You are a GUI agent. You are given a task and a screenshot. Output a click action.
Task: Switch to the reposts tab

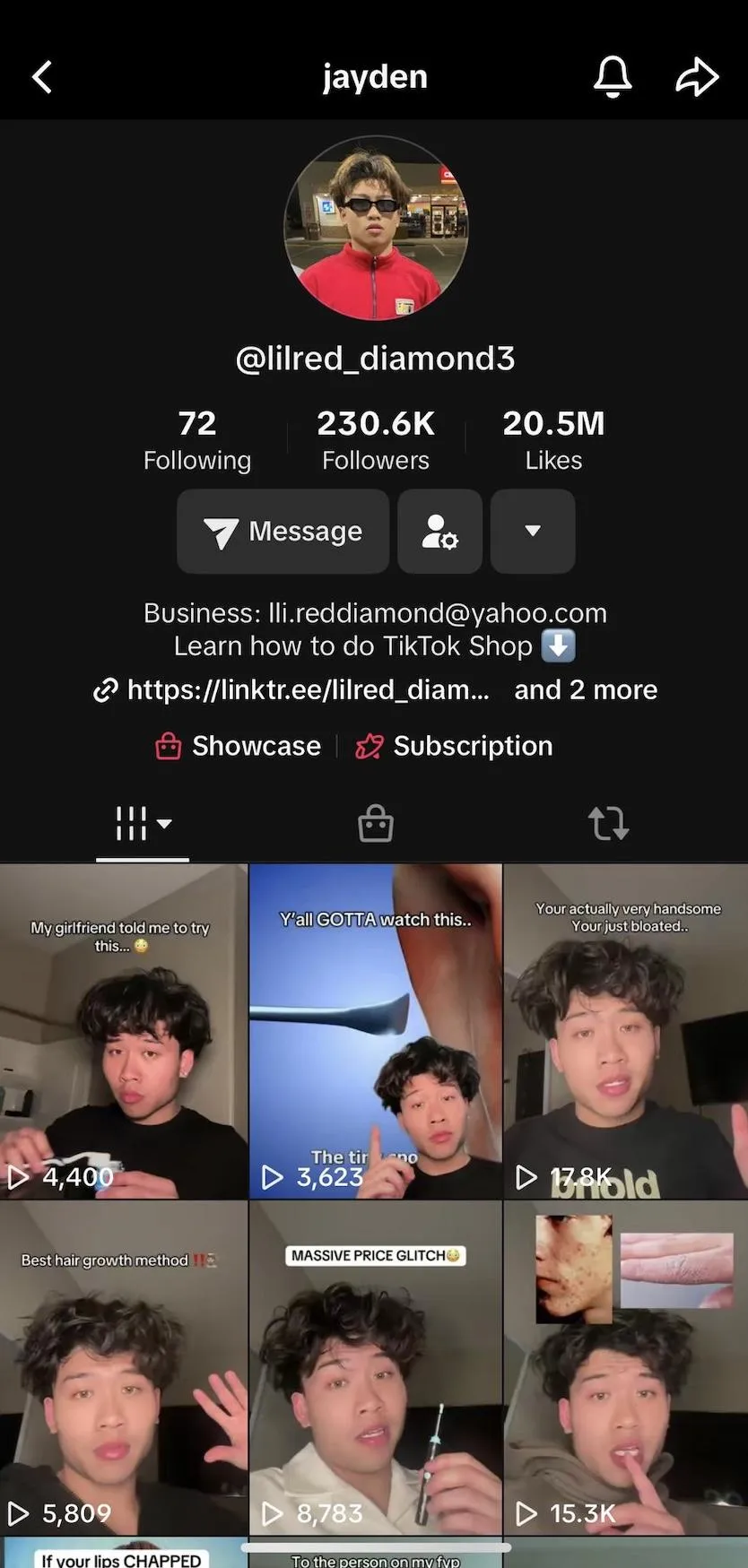[x=608, y=823]
